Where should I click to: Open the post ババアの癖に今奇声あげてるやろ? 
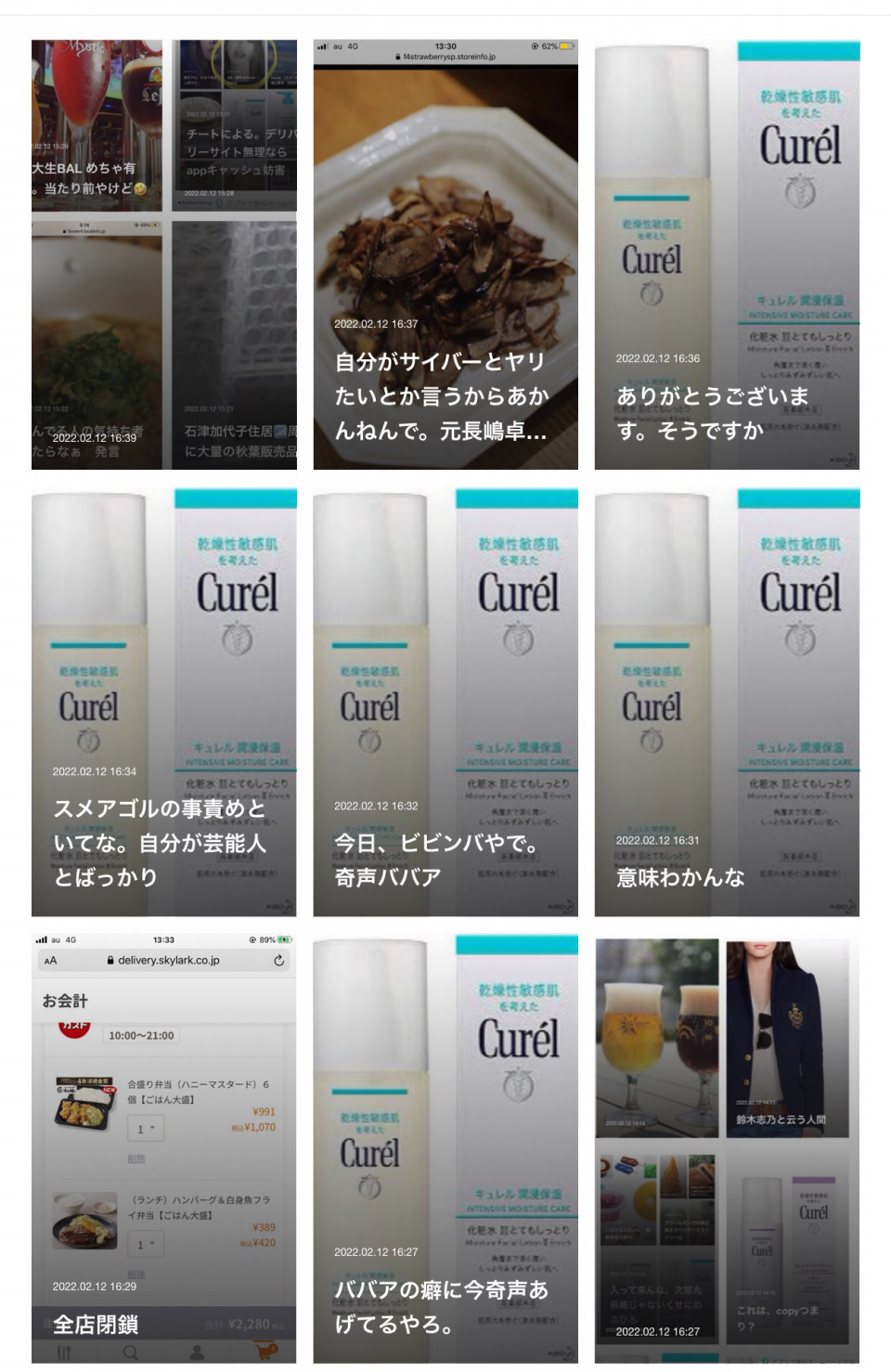445,1148
